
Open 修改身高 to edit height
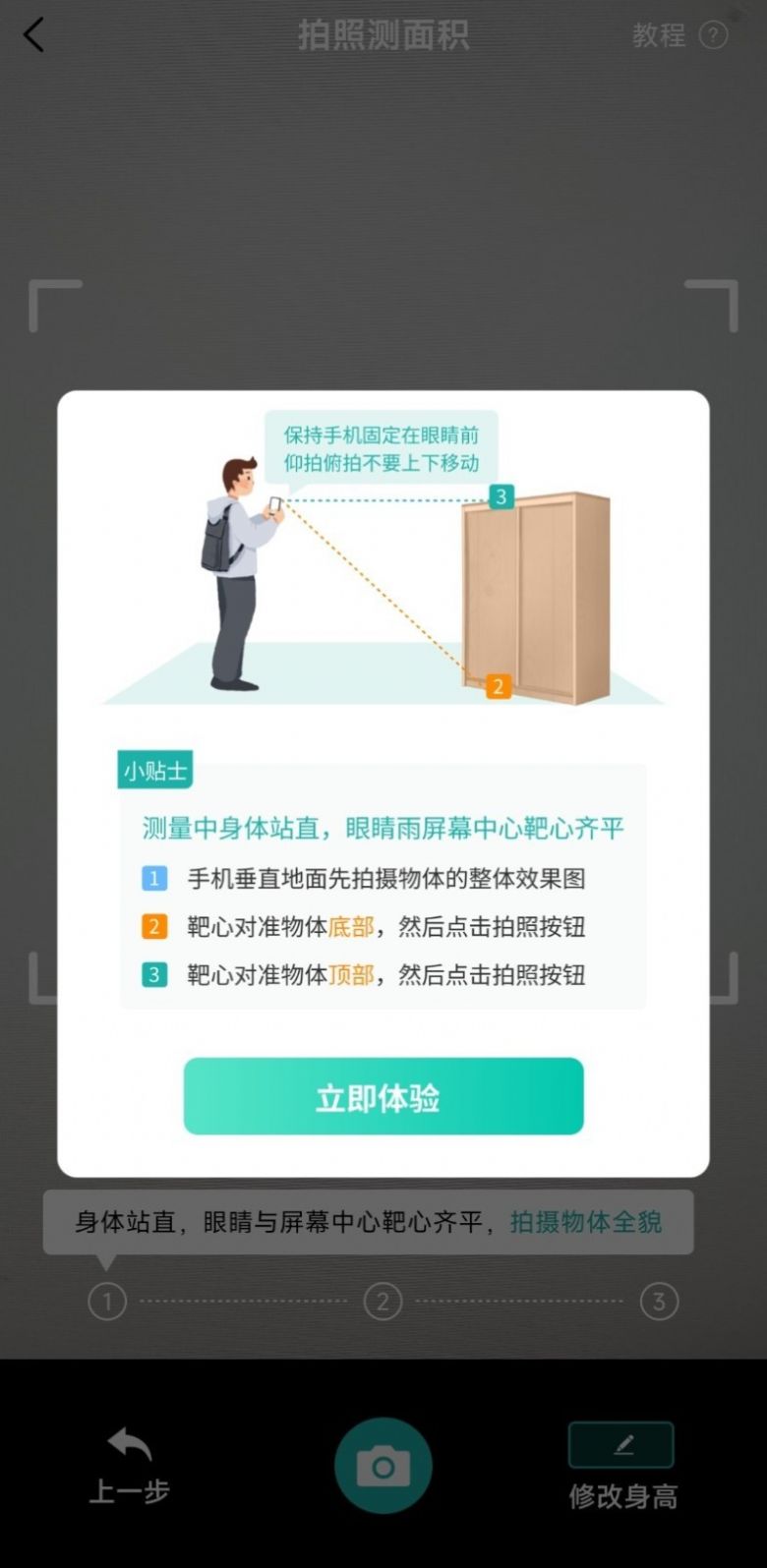621,1466
